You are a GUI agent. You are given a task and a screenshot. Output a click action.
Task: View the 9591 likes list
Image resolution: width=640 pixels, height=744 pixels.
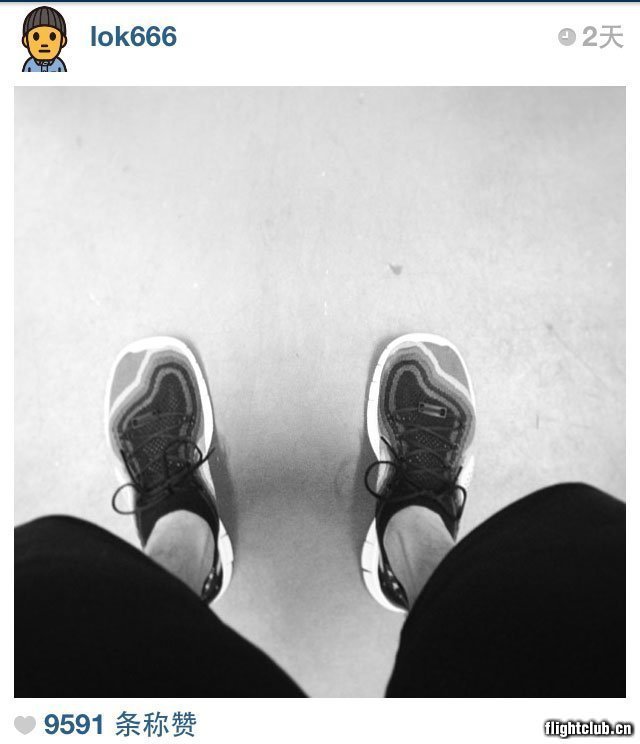(119, 724)
